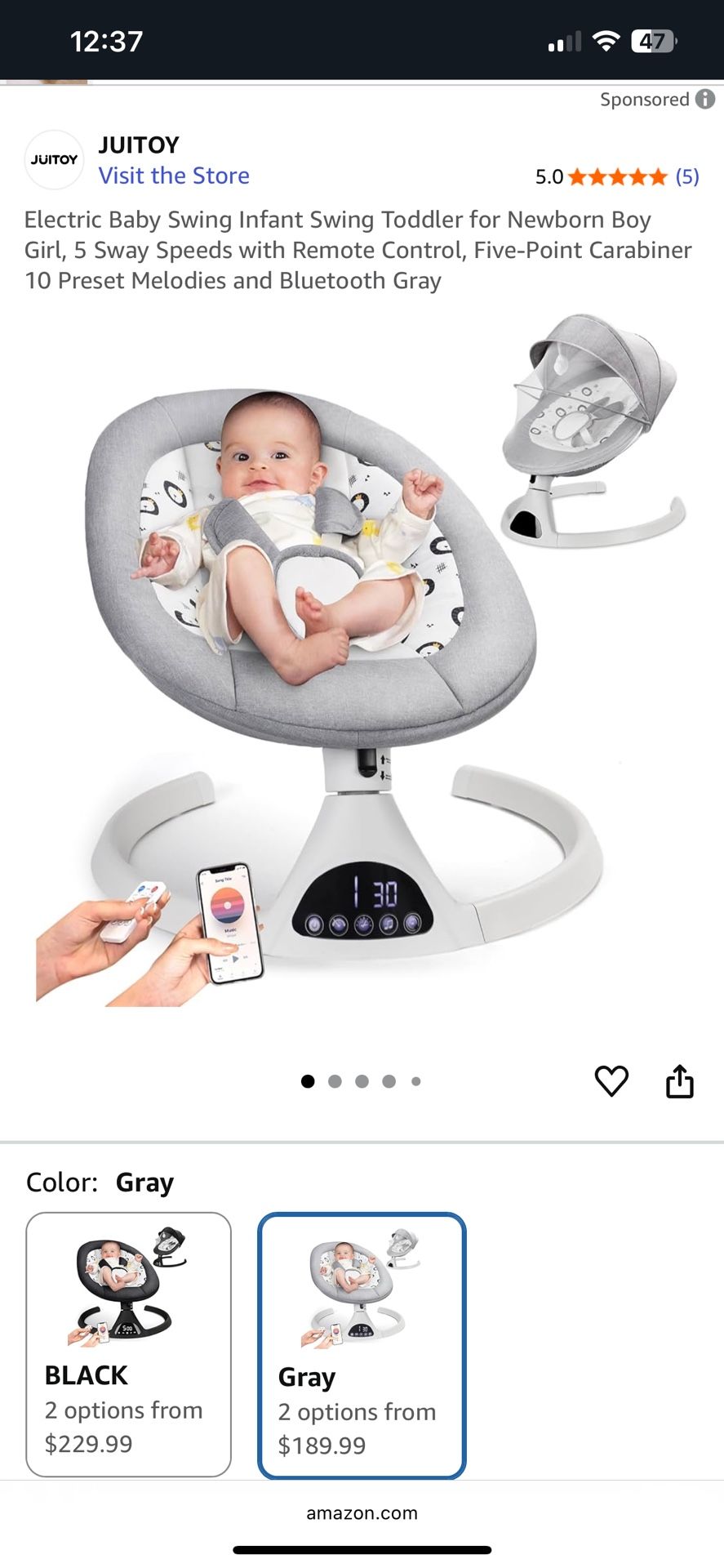The width and height of the screenshot is (724, 1568).
Task: Select the Gray color option
Action: [362, 1345]
